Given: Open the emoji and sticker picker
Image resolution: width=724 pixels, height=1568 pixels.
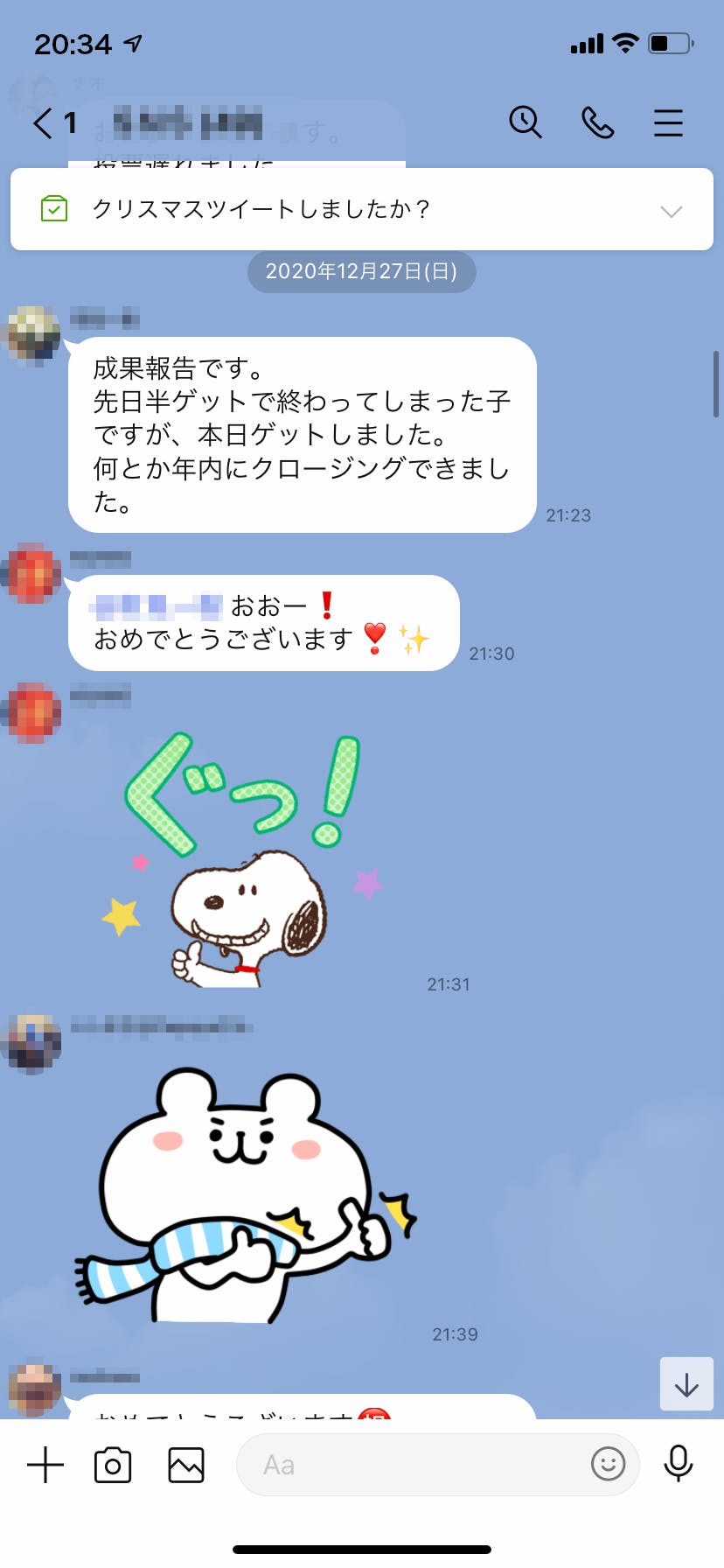Looking at the screenshot, I should [x=609, y=1463].
